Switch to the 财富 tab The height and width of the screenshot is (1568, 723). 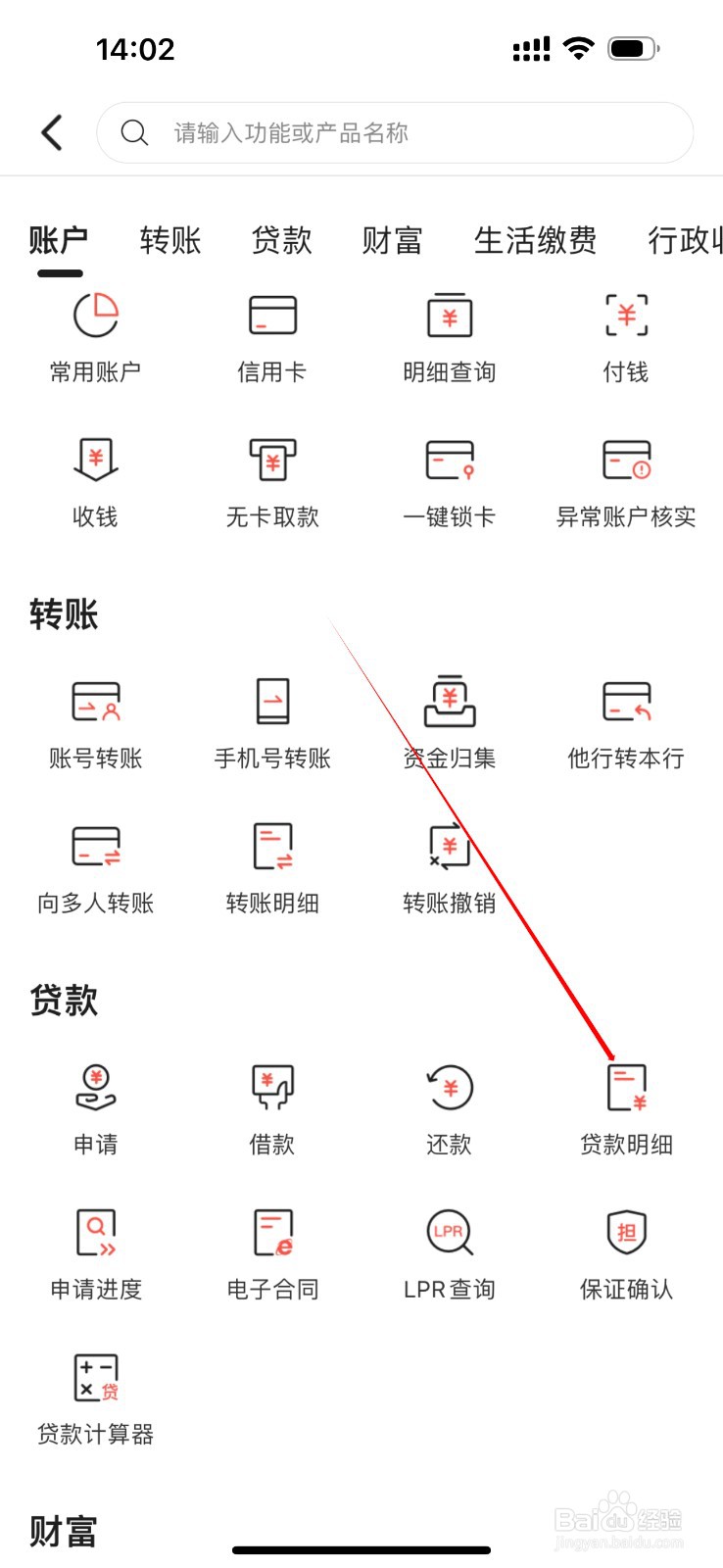coord(392,240)
